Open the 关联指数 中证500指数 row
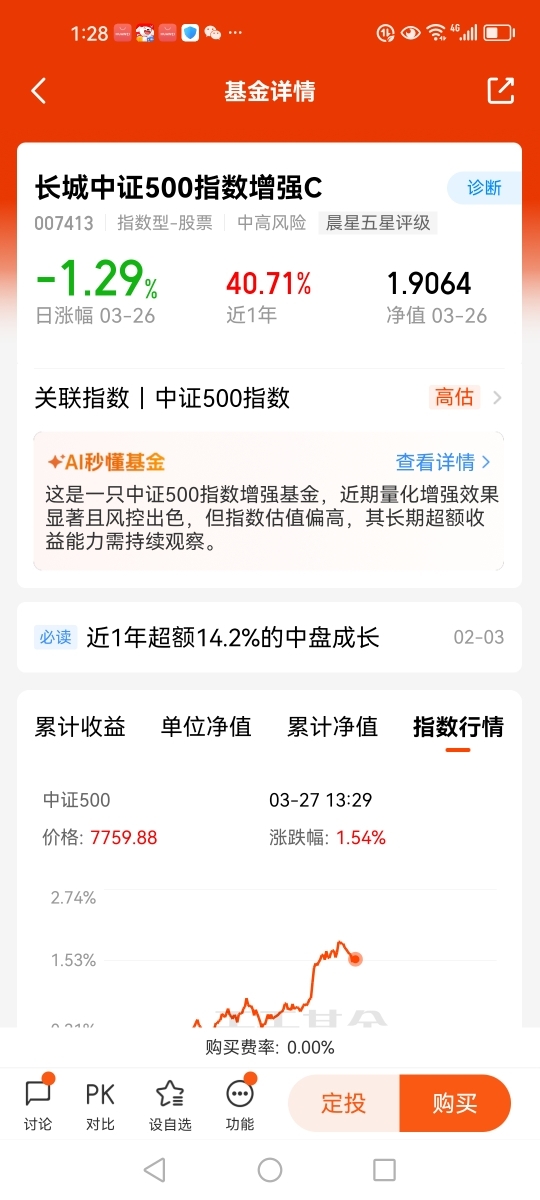Screen dimensions: 540x1200 point(269,398)
